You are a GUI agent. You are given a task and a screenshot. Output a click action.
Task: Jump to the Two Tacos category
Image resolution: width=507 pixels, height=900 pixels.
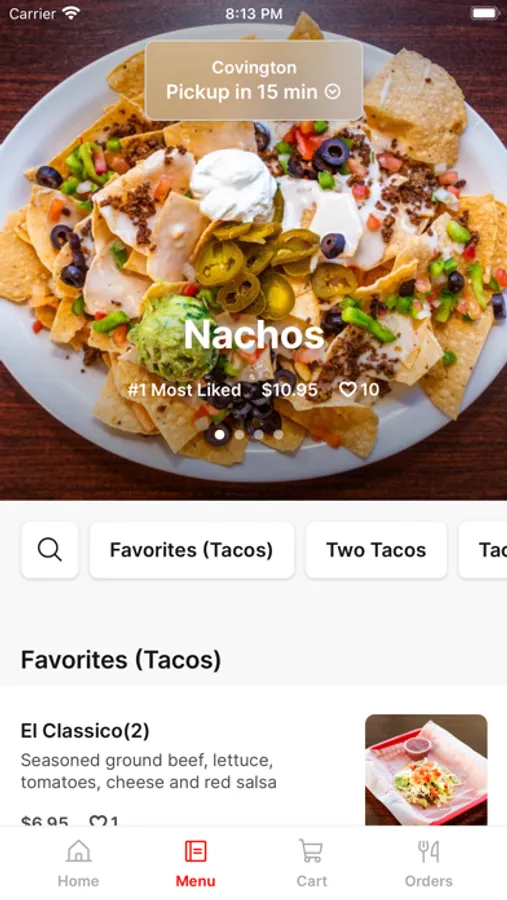(x=376, y=550)
